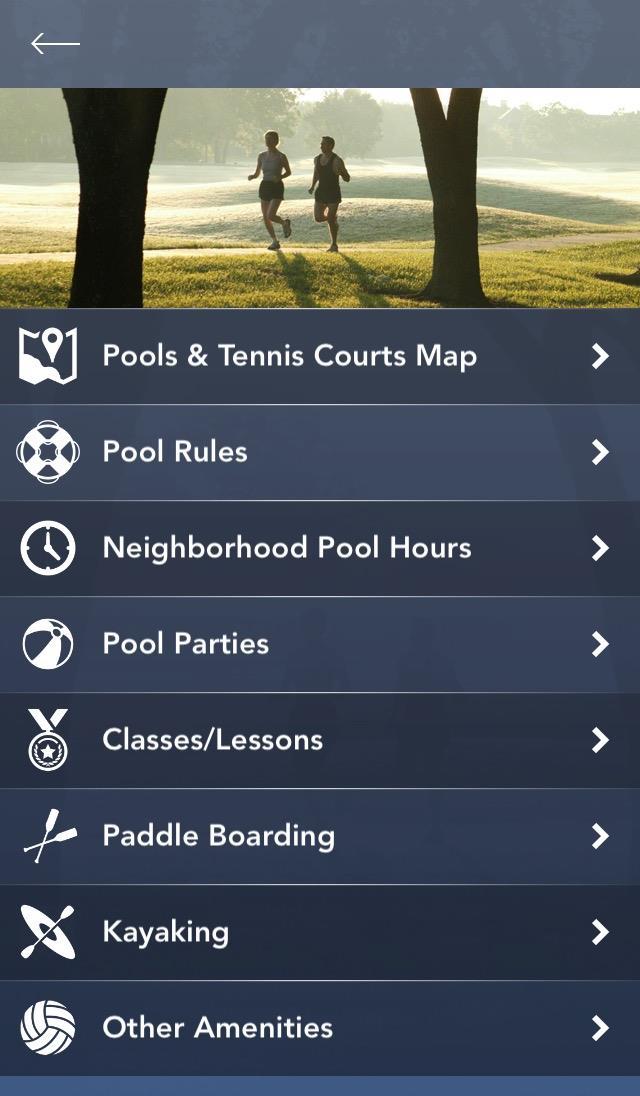This screenshot has height=1096, width=640.
Task: Open the Kayaking page
Action: click(320, 933)
